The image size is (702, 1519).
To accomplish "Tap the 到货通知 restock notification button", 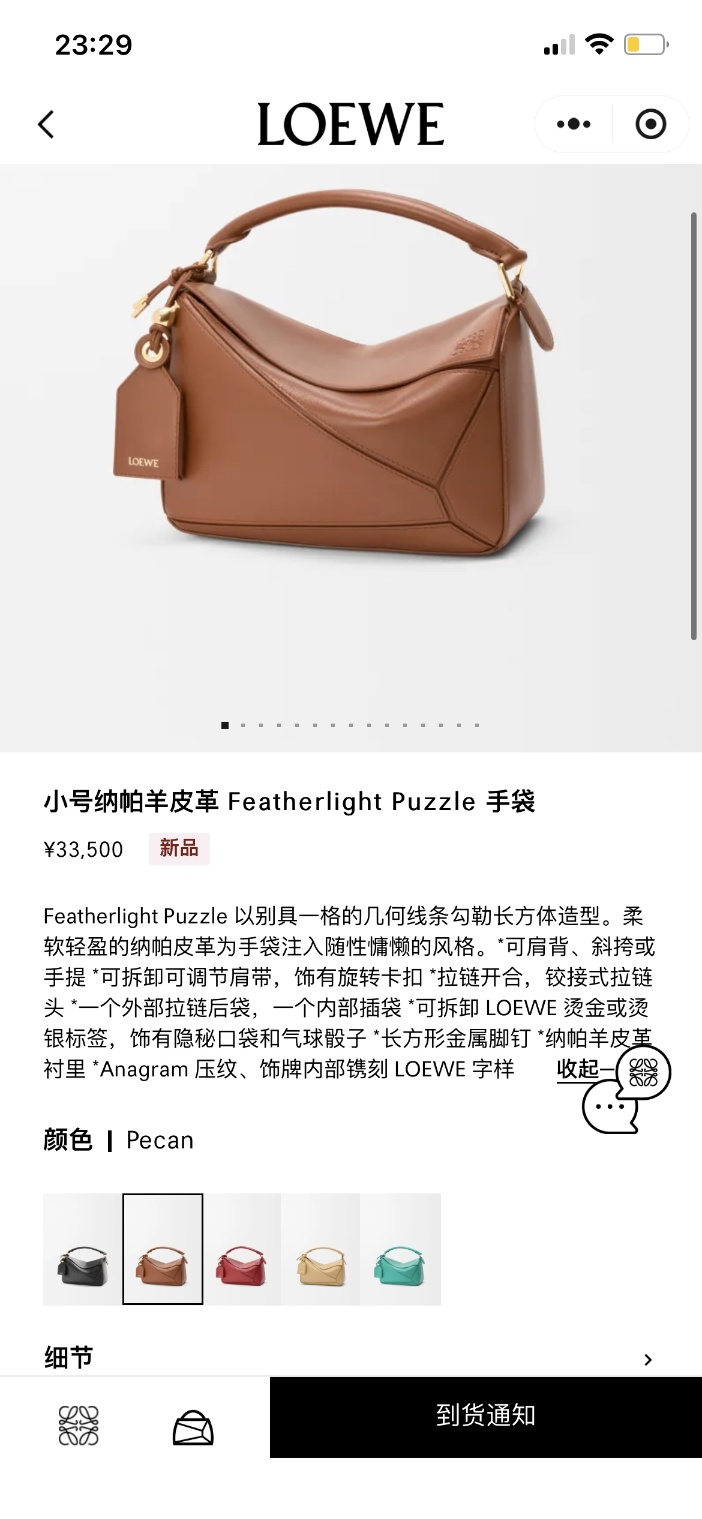I will [x=485, y=1416].
